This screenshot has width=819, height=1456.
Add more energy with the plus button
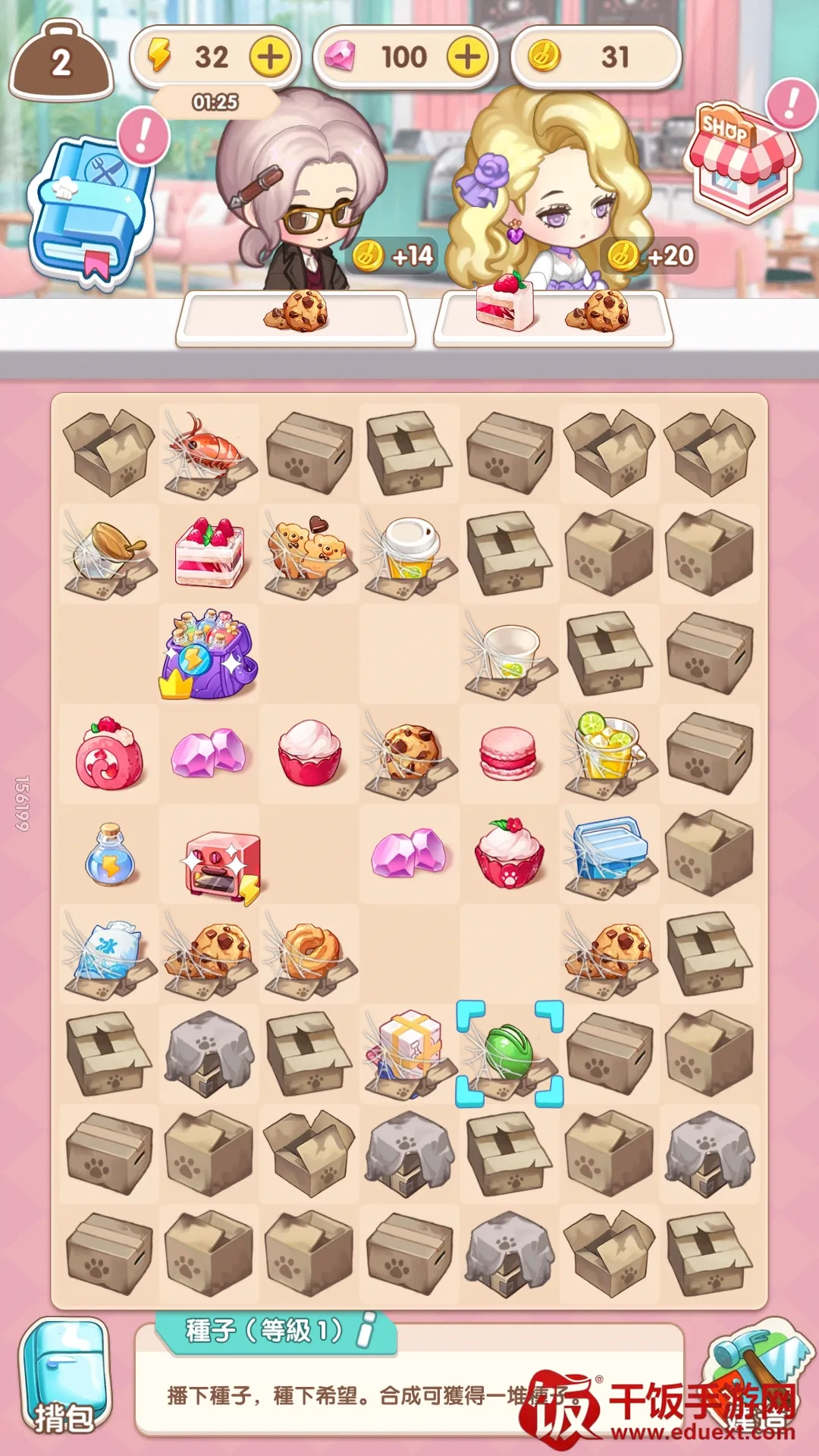(x=270, y=57)
